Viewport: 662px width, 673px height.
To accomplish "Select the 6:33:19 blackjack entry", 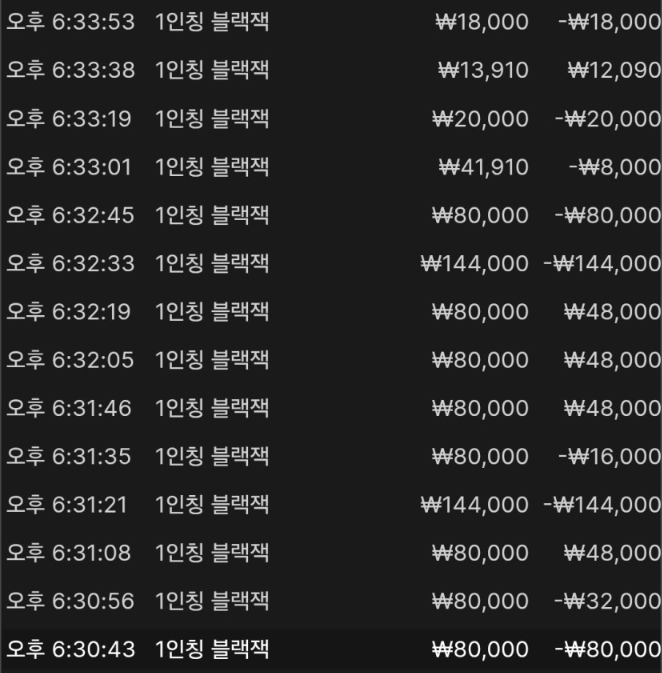I will coord(330,118).
